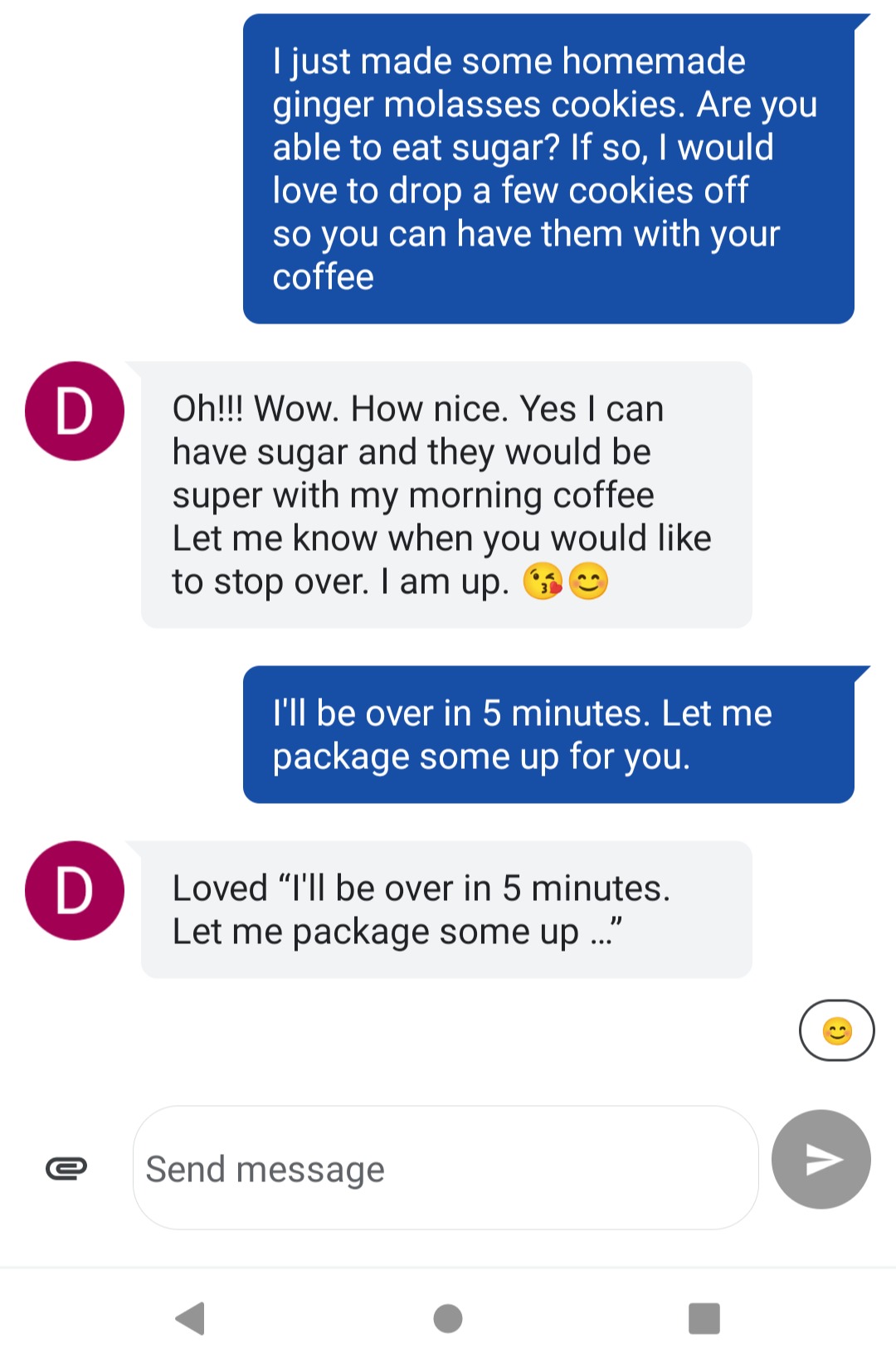The image size is (896, 1368).
Task: Send the smiley emoji quick reply
Action: click(x=836, y=1030)
